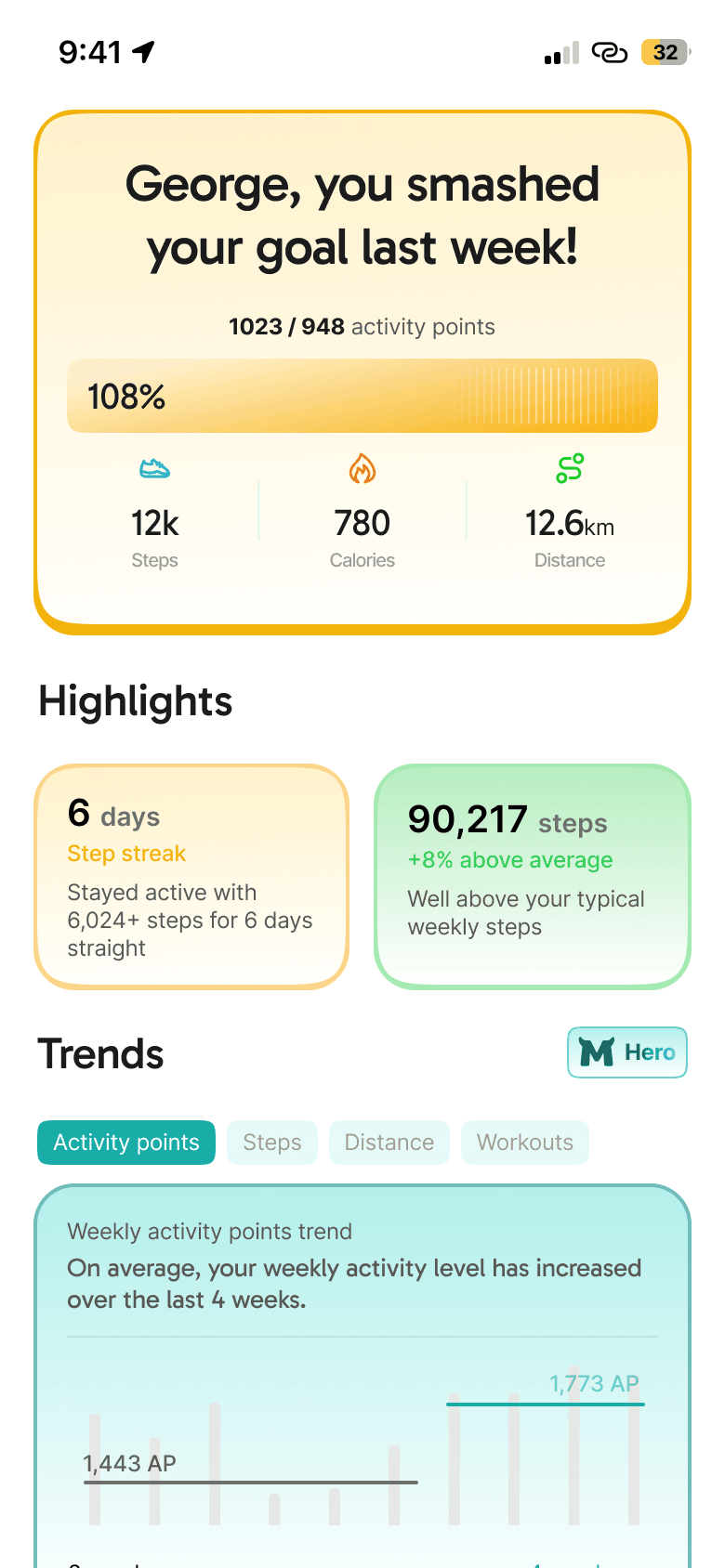Image resolution: width=725 pixels, height=1568 pixels.
Task: Open the Hero badge next to Trends
Action: pyautogui.click(x=626, y=1052)
